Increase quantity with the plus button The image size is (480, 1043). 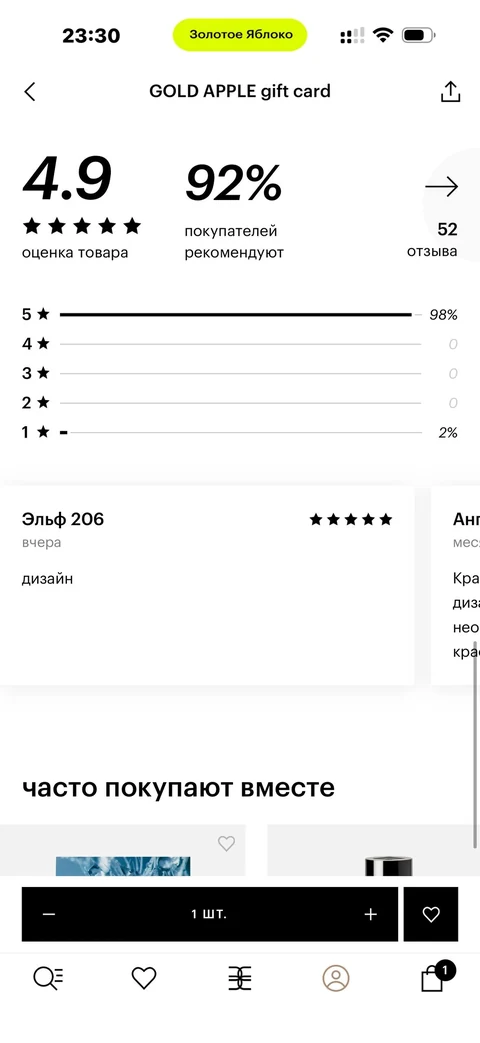coord(370,914)
